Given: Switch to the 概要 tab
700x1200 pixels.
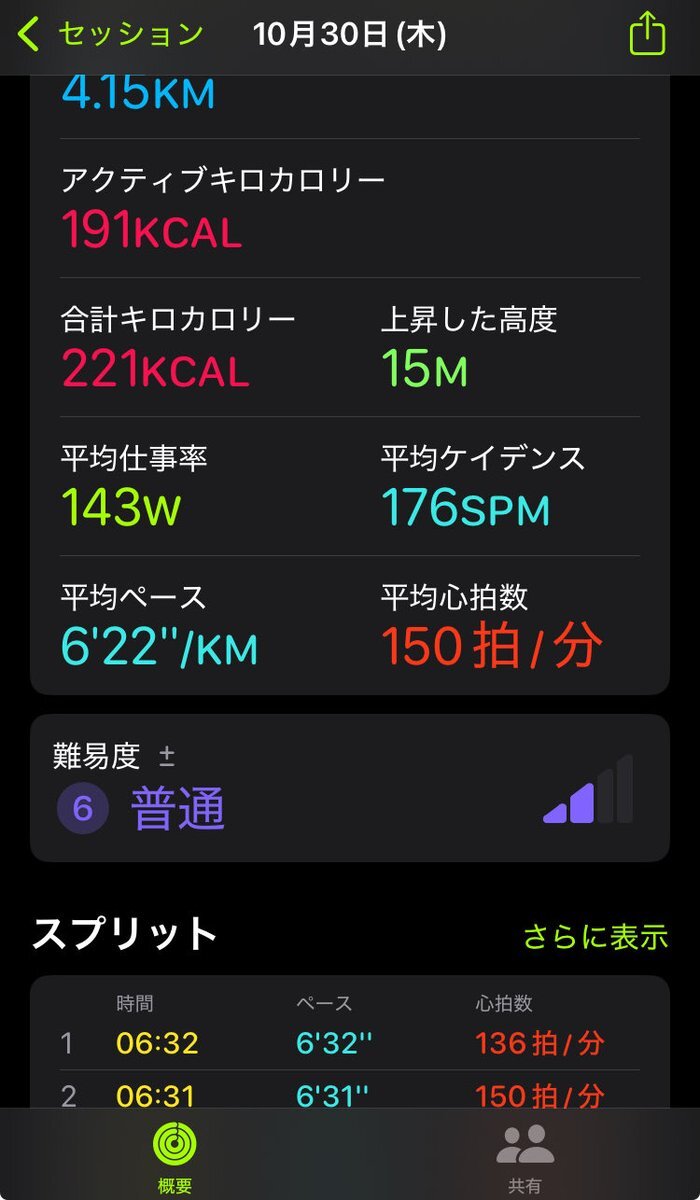Looking at the screenshot, I should point(174,1157).
